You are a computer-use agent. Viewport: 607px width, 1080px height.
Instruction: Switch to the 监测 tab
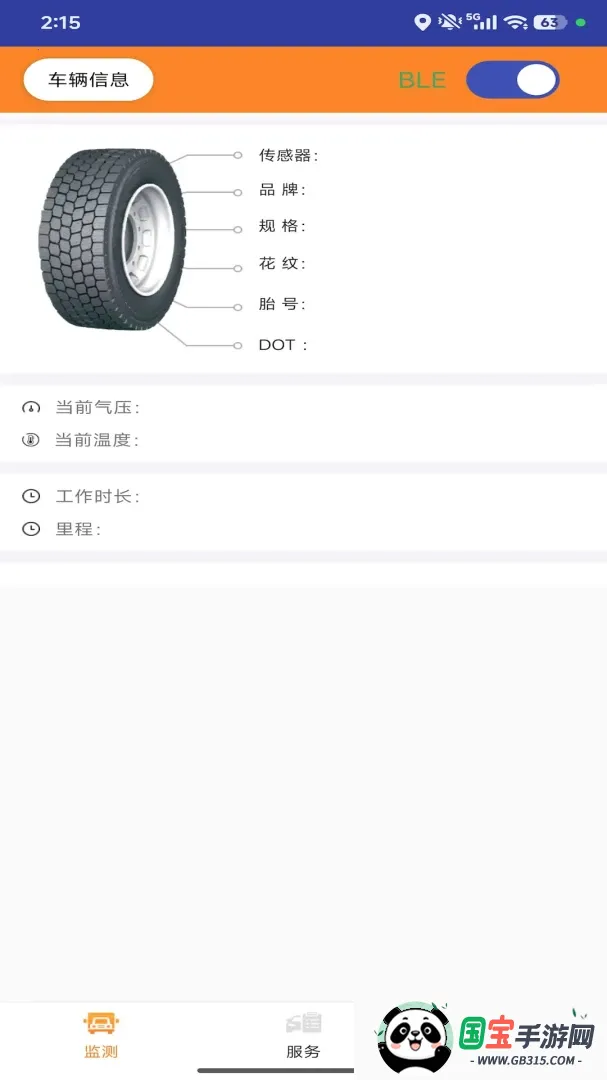[x=101, y=1035]
